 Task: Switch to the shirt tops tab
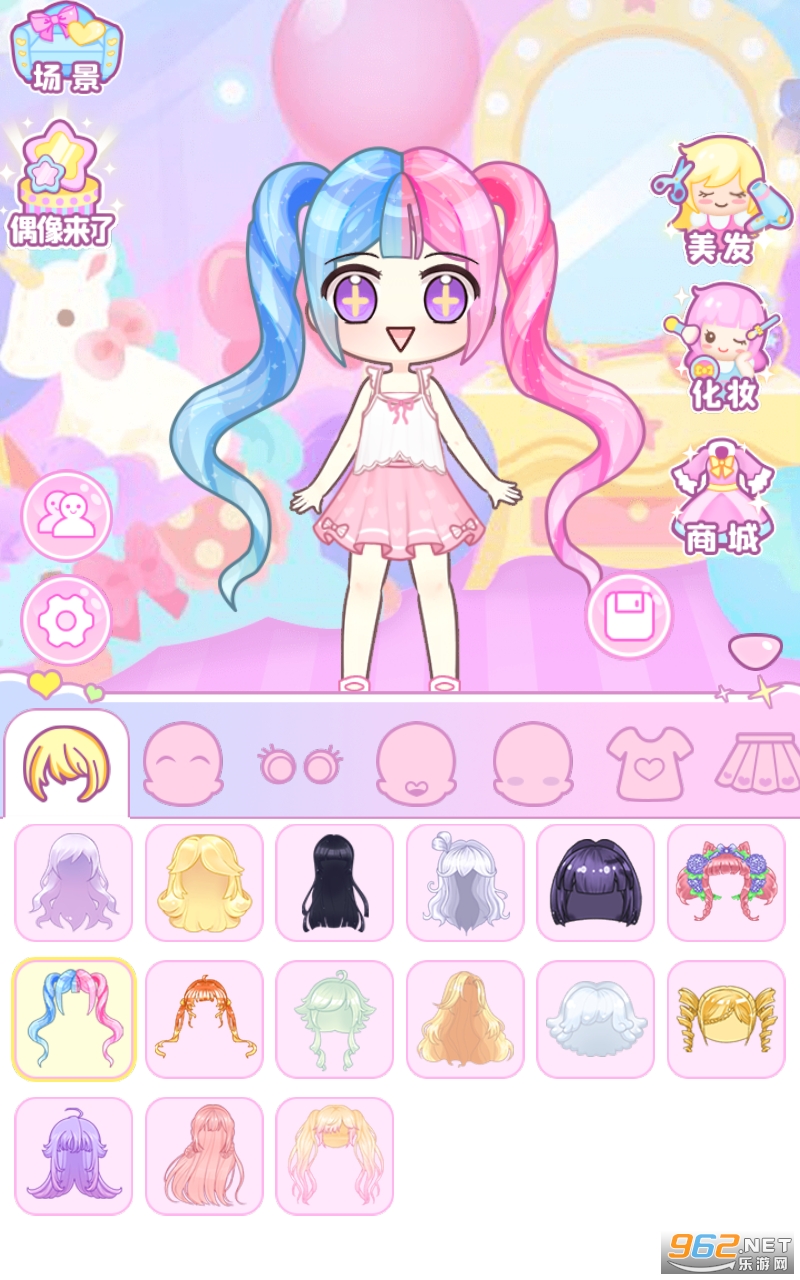click(650, 764)
